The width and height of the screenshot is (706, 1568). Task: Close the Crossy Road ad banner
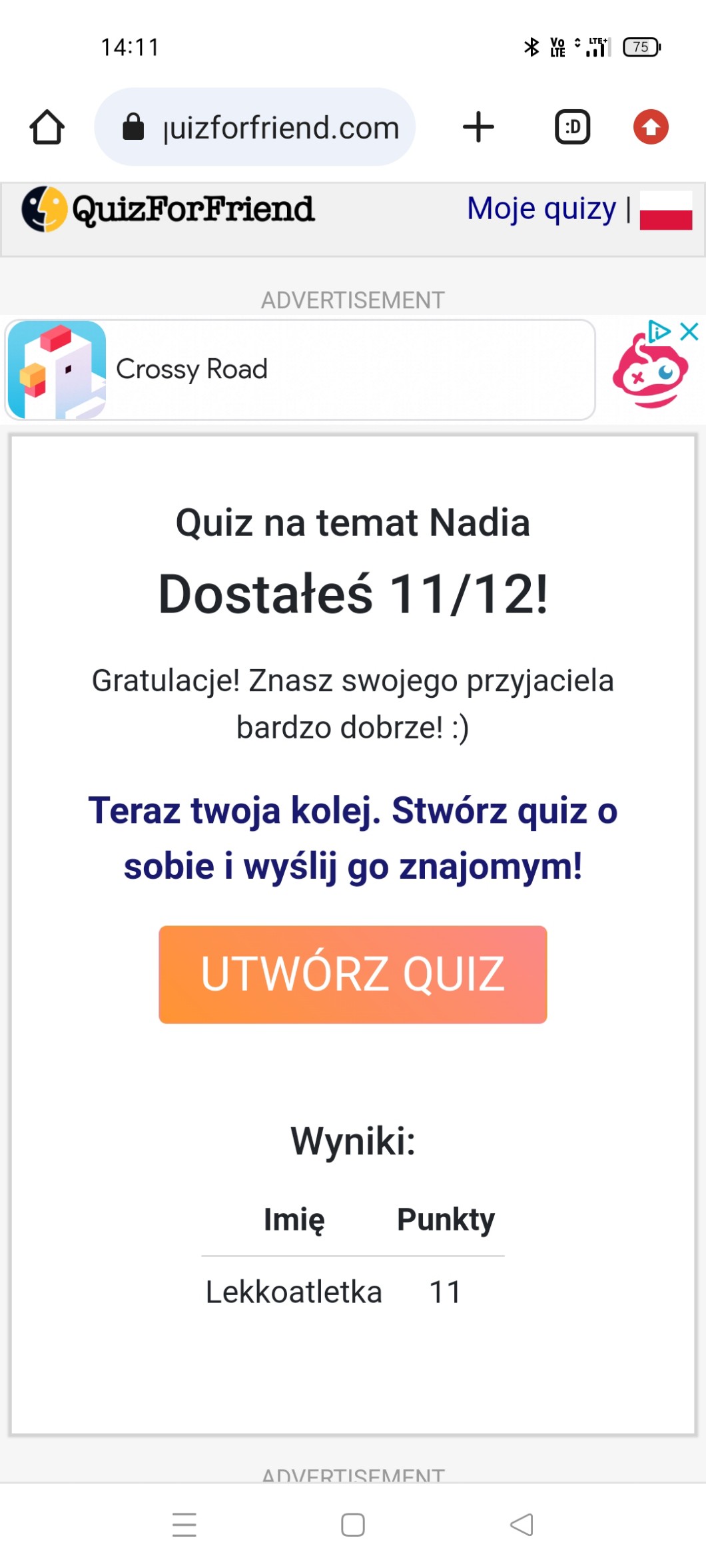[x=690, y=331]
